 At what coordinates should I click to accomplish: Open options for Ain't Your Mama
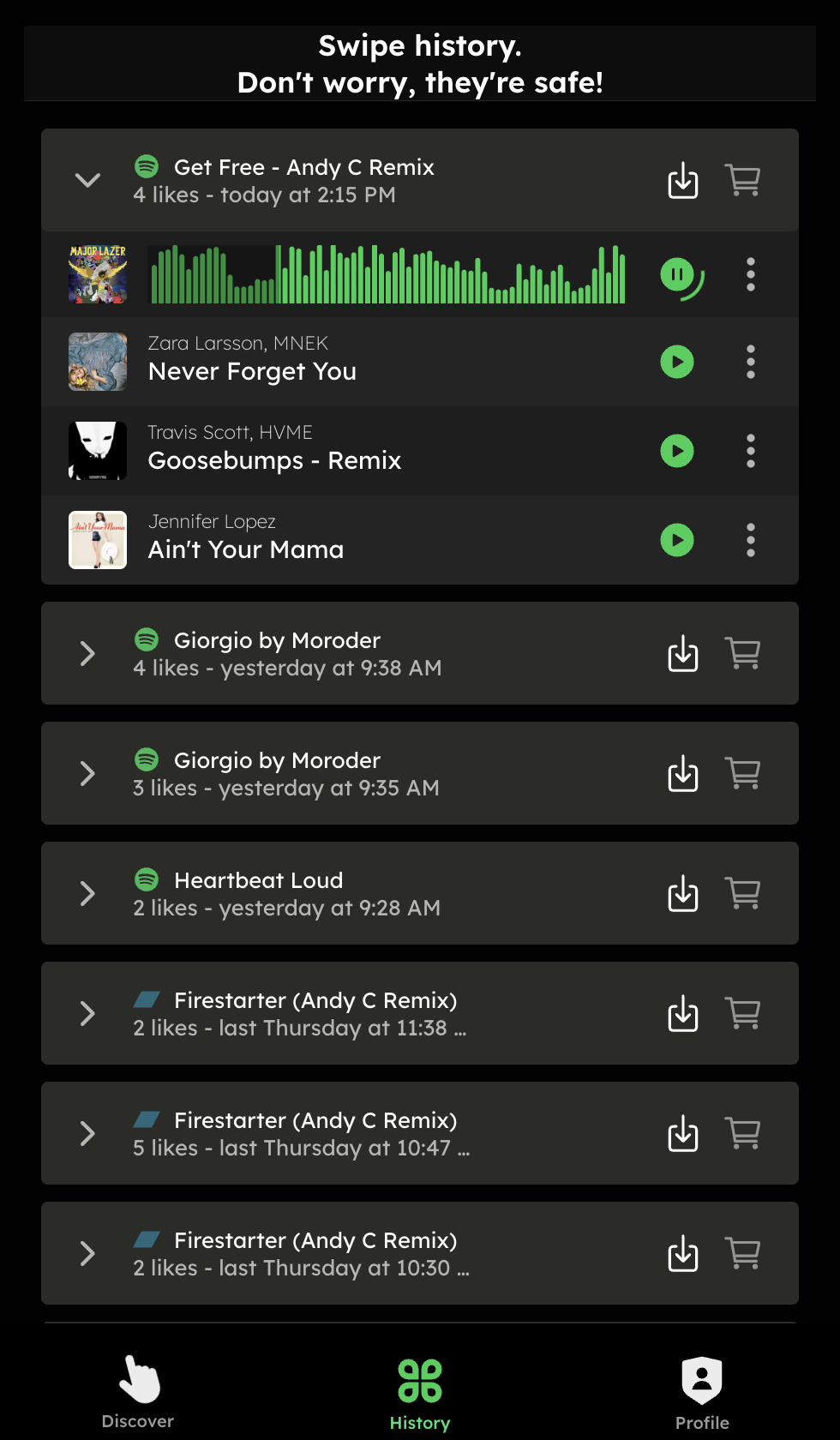click(750, 540)
